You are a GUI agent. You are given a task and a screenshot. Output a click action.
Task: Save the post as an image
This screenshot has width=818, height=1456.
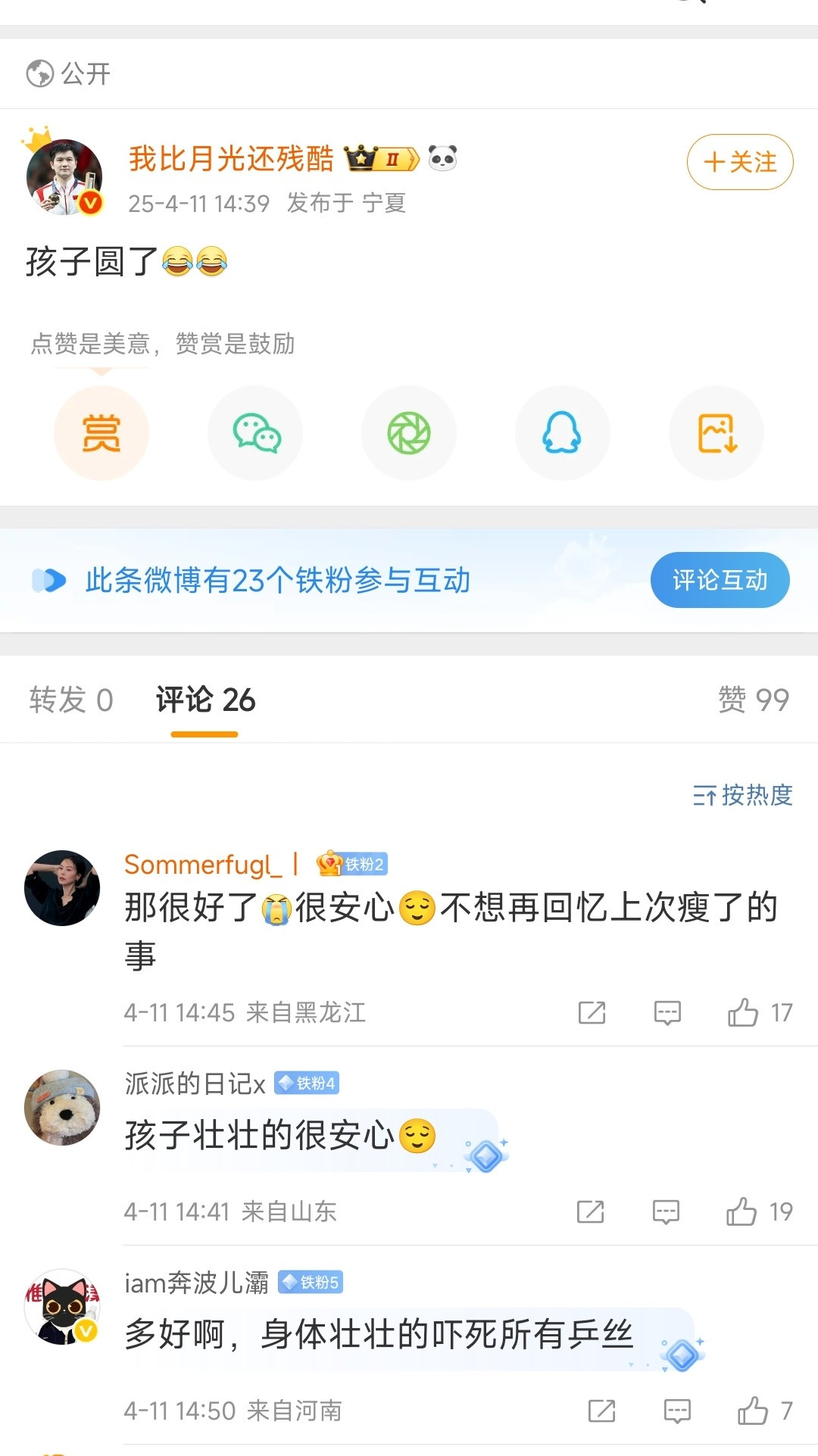point(717,433)
